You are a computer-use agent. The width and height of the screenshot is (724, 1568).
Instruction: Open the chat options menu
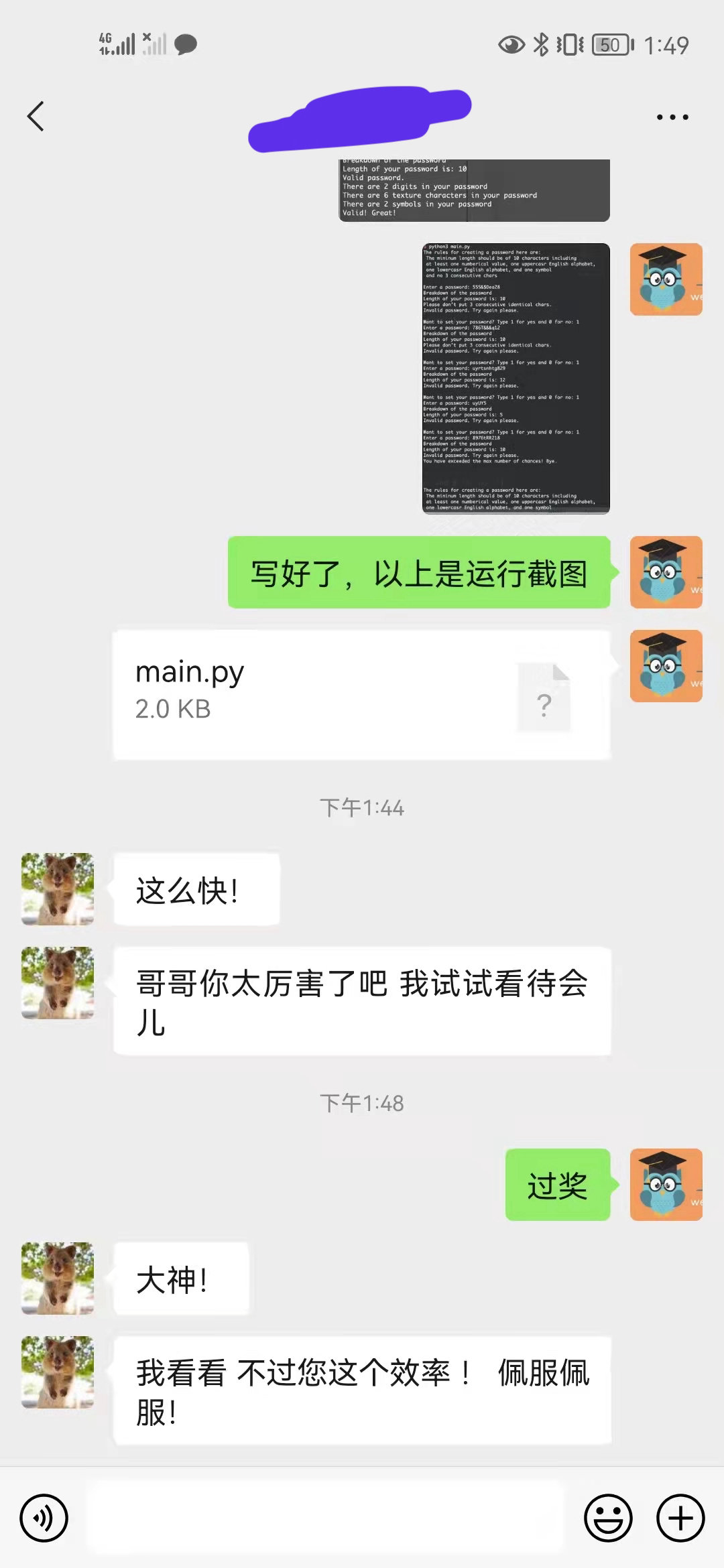[672, 117]
